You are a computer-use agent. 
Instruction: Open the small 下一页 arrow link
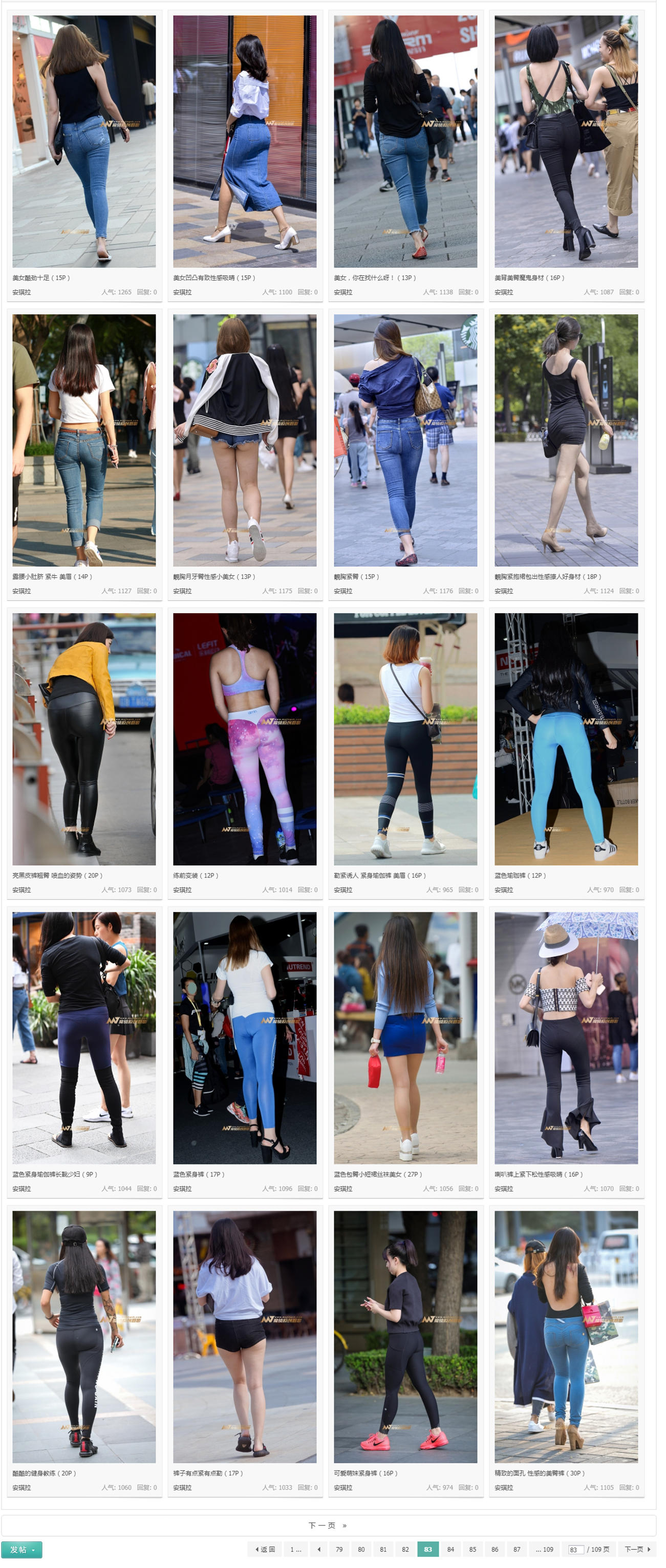pyautogui.click(x=637, y=1549)
